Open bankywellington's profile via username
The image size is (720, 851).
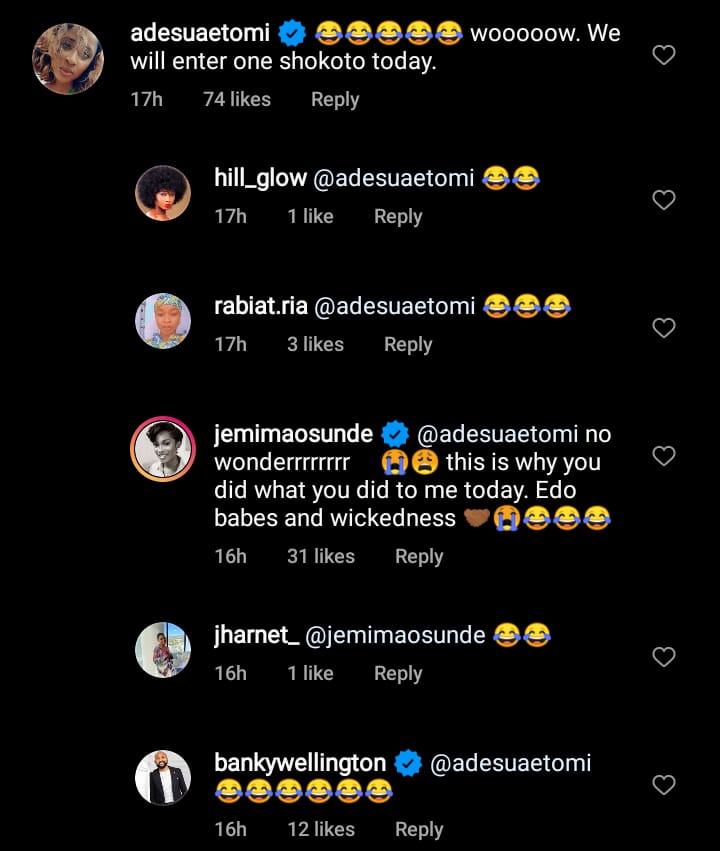pyautogui.click(x=300, y=763)
